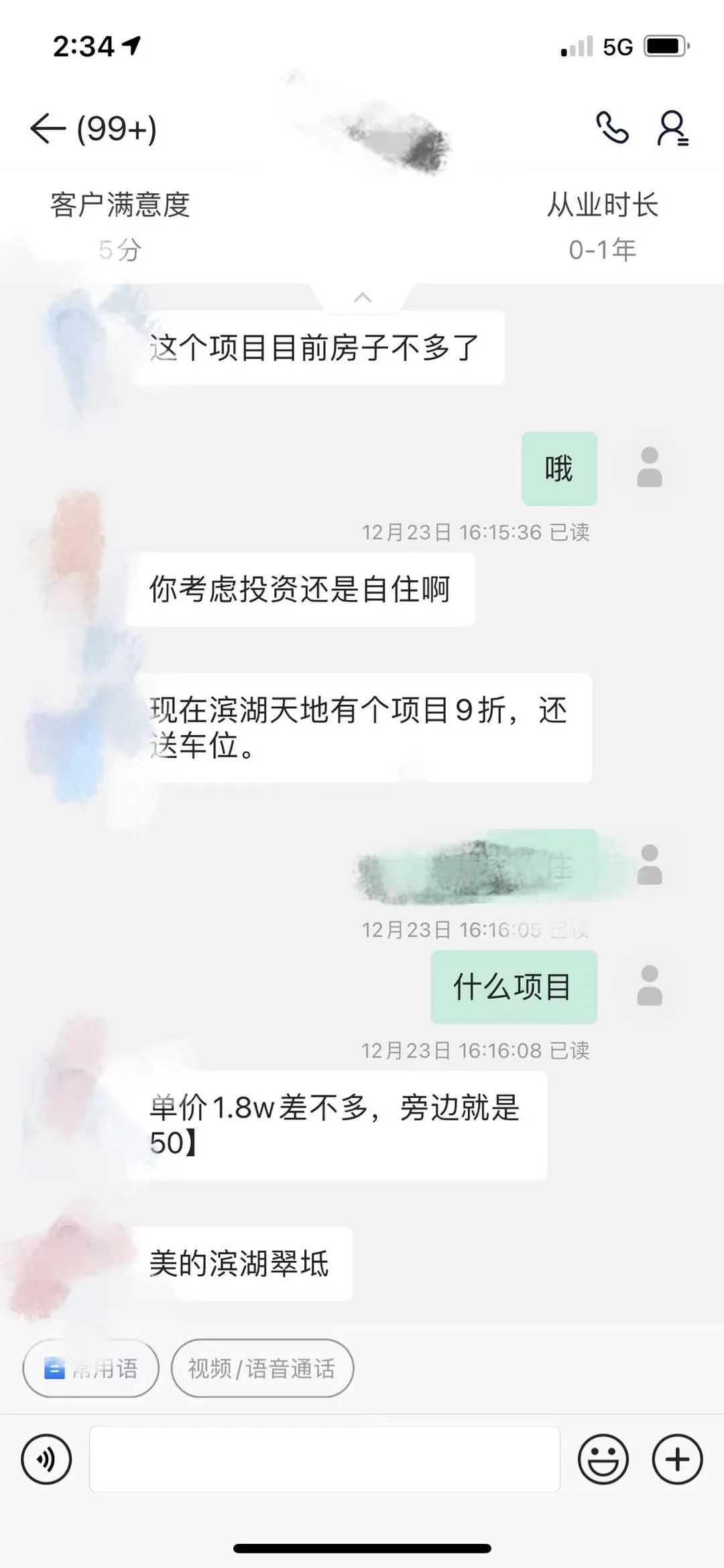Call the agent via phone icon
The image size is (724, 1568).
click(612, 127)
